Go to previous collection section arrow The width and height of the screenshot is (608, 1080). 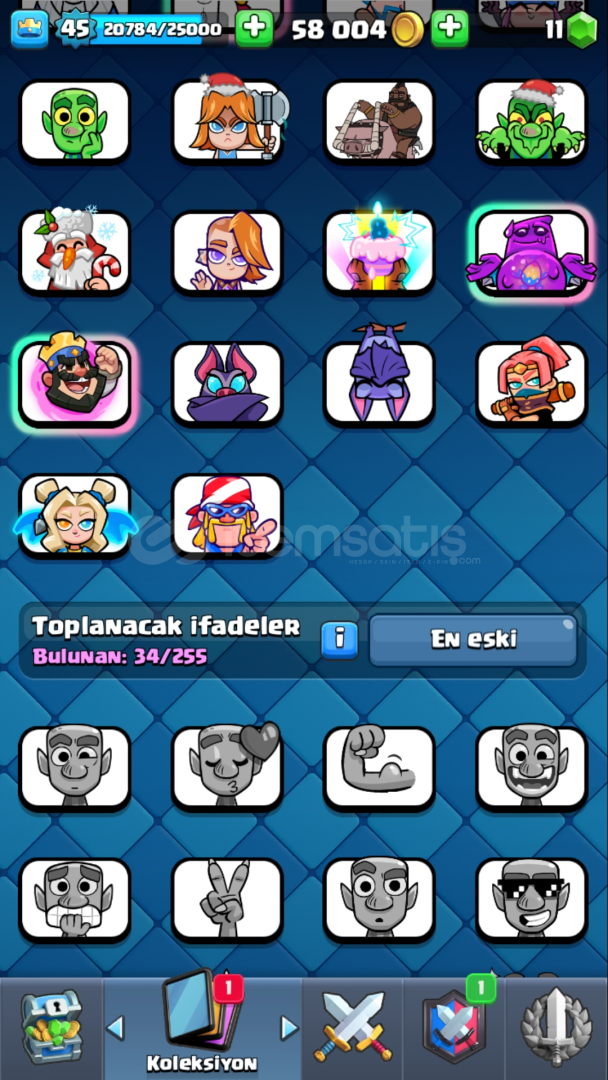tap(115, 1028)
